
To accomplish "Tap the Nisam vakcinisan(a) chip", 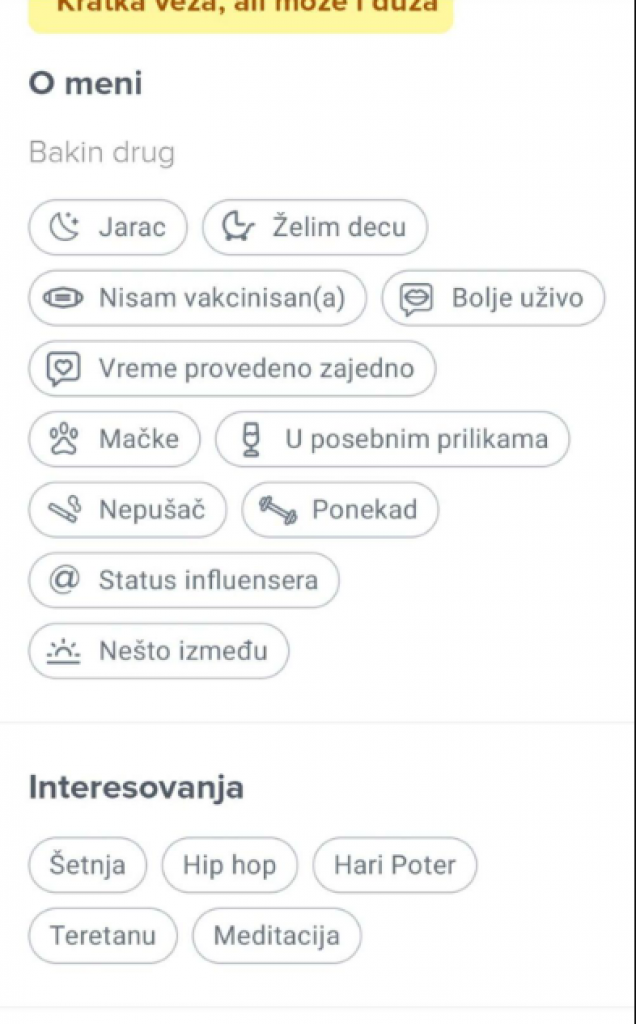I will point(197,298).
